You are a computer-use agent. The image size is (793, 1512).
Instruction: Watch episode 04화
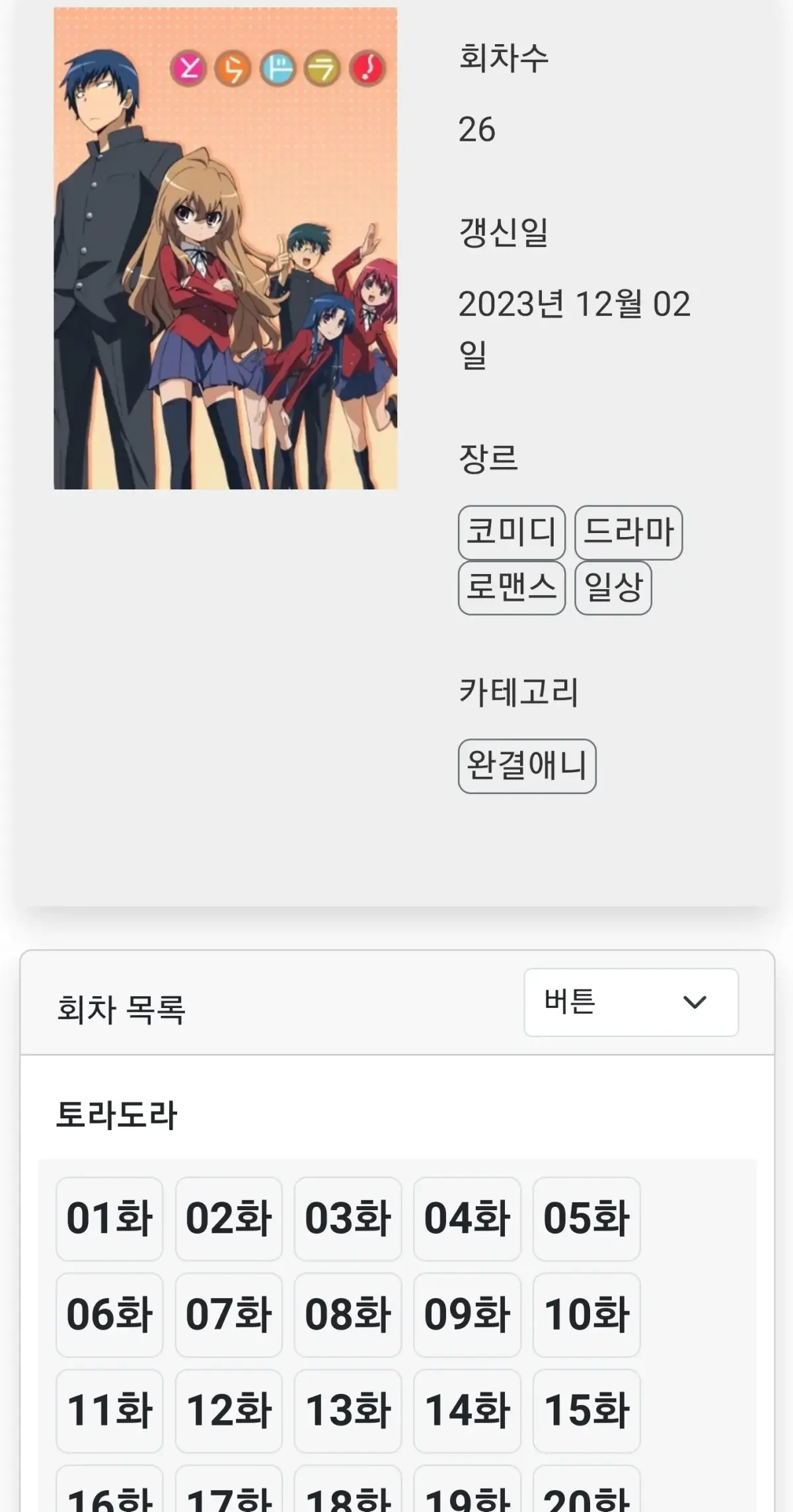point(467,1219)
